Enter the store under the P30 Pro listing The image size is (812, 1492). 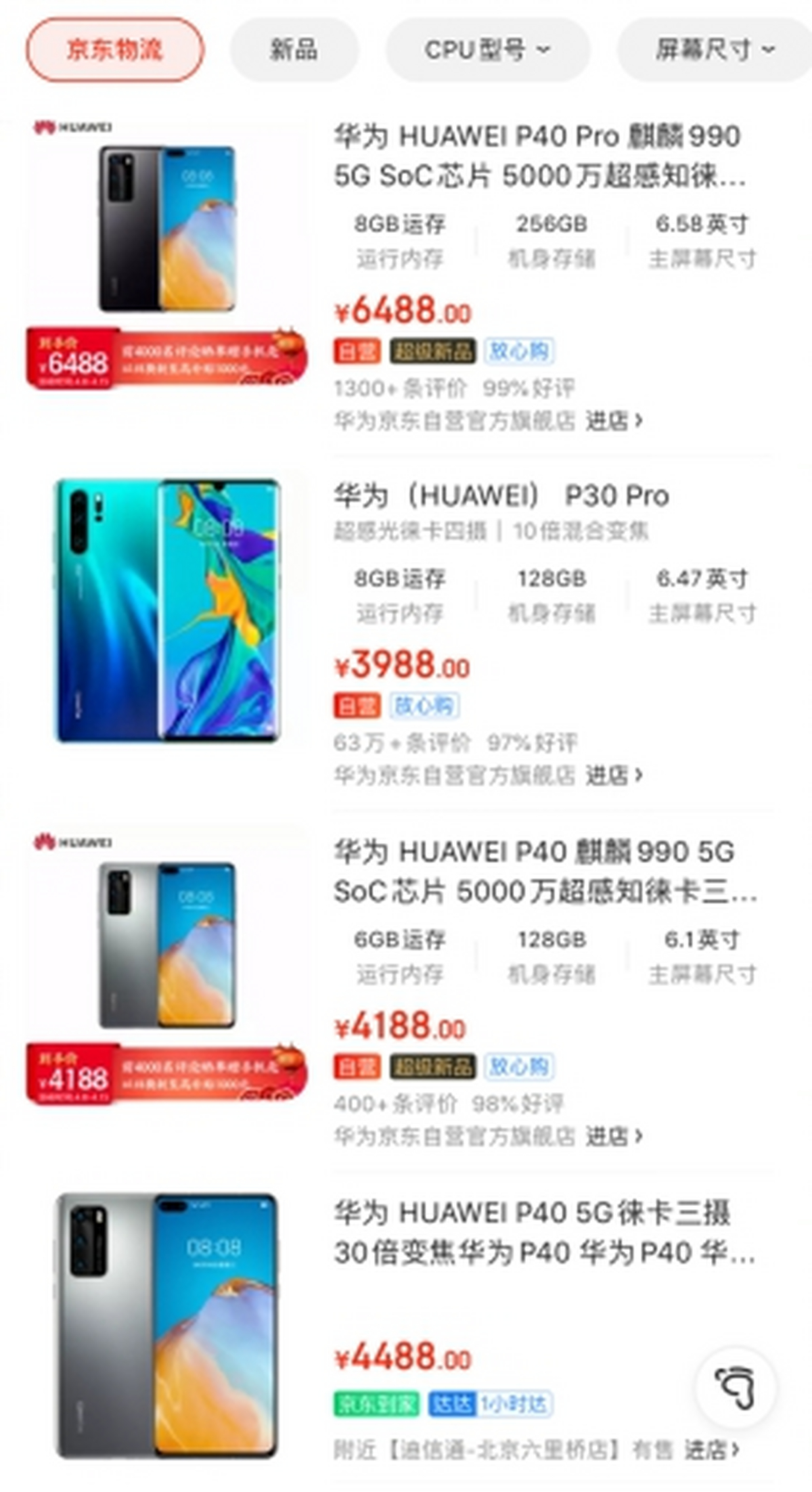613,775
